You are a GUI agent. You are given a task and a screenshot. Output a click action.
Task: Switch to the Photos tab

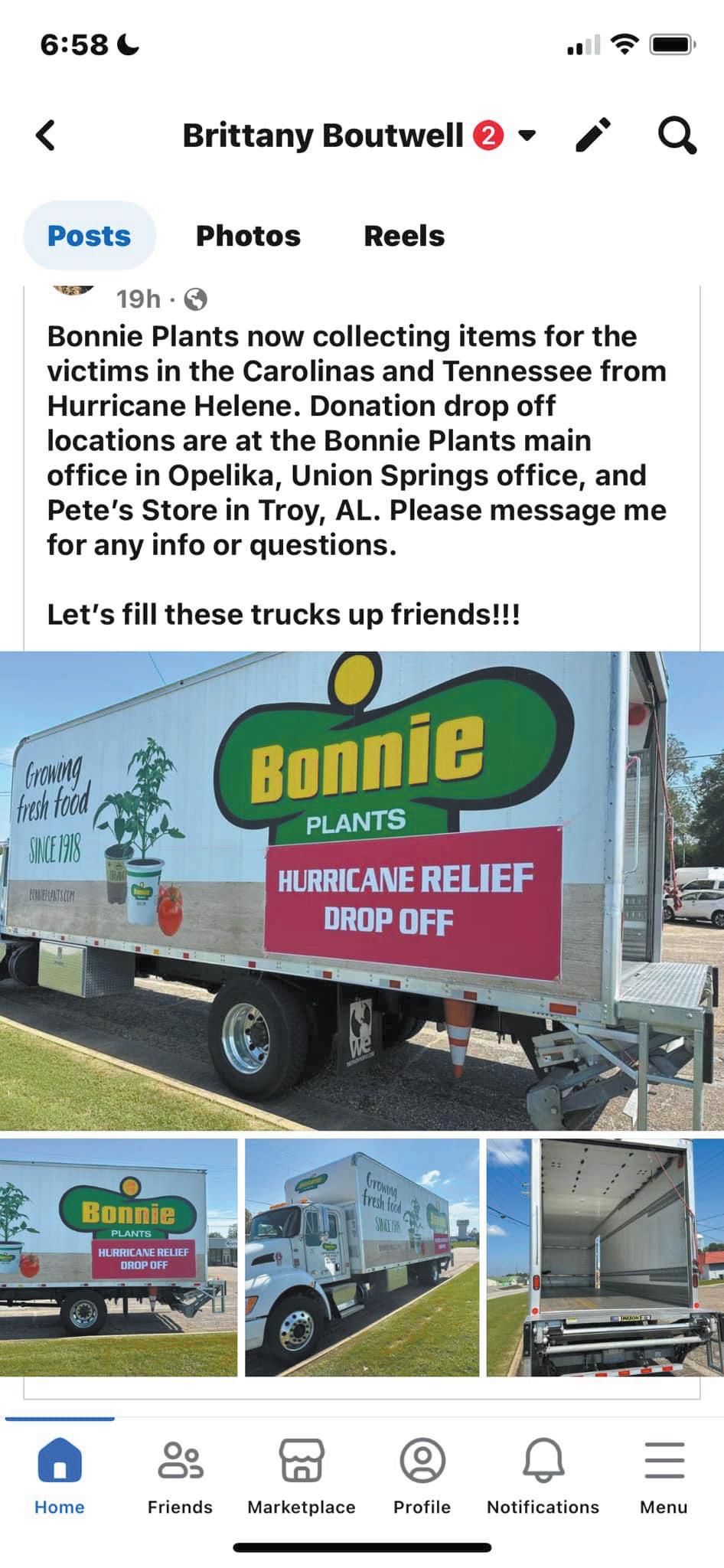point(248,236)
